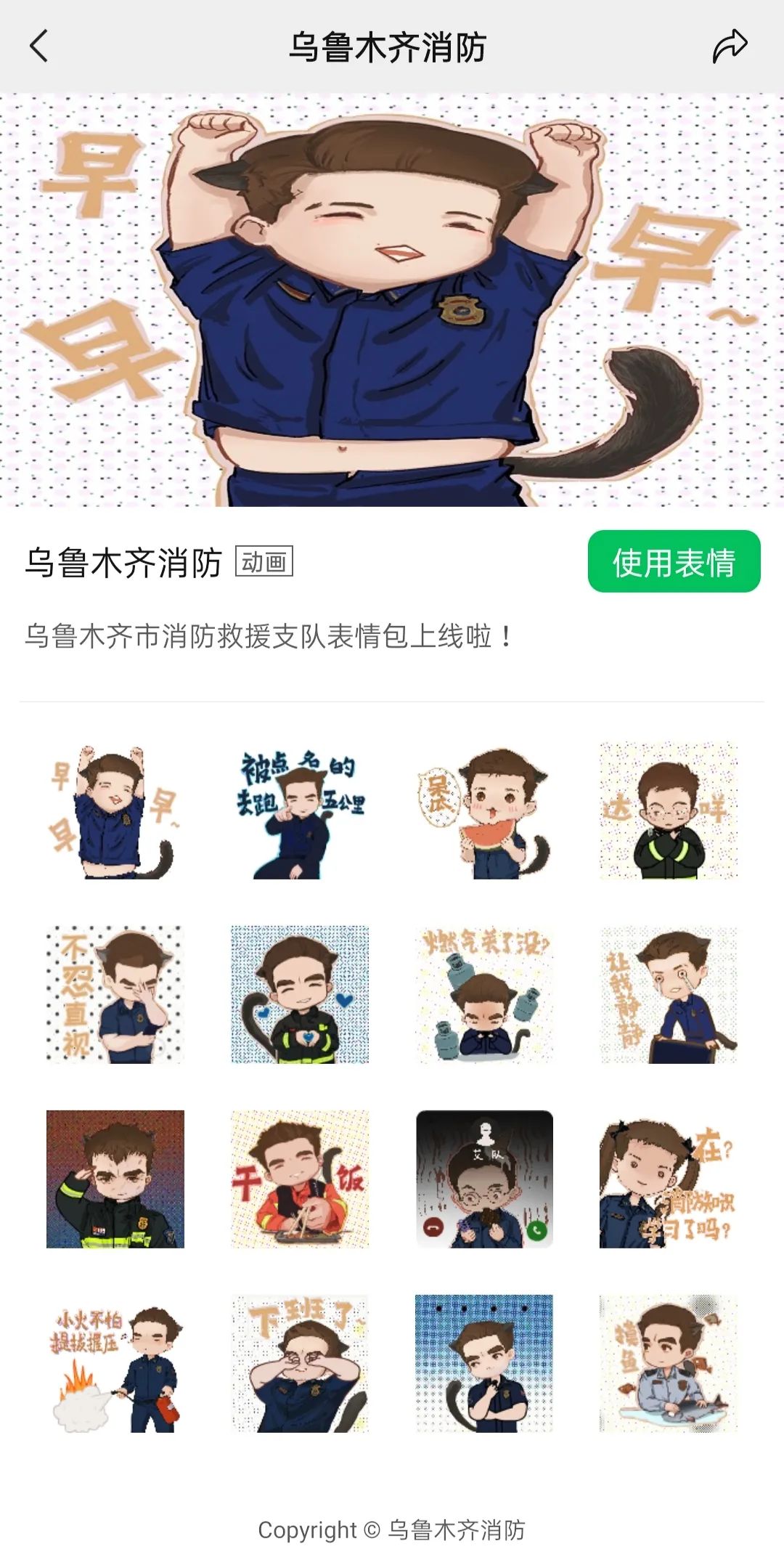Open the 下班了 crying sticker
Viewport: 784px width, 1557px height.
(x=300, y=1364)
